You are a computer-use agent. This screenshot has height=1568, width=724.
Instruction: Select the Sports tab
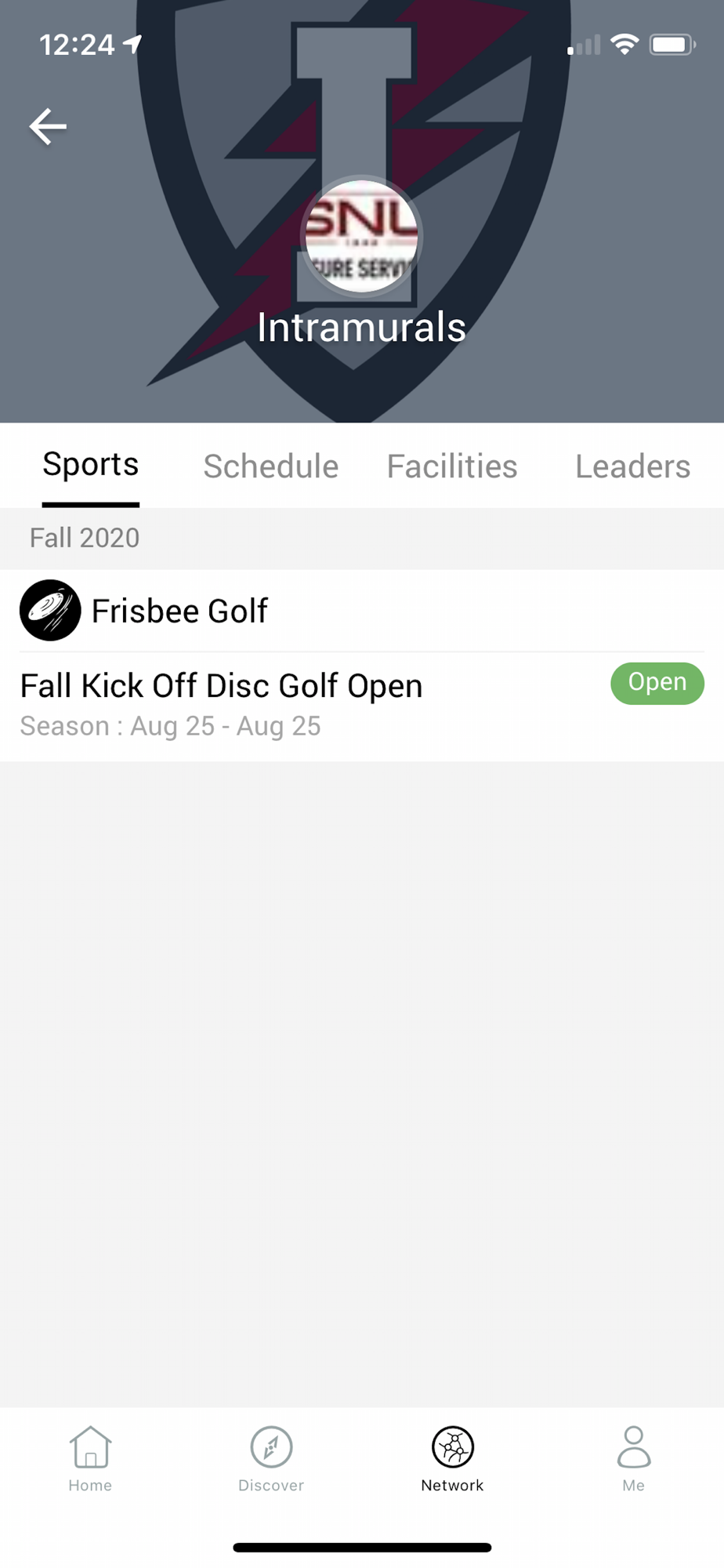pos(91,465)
